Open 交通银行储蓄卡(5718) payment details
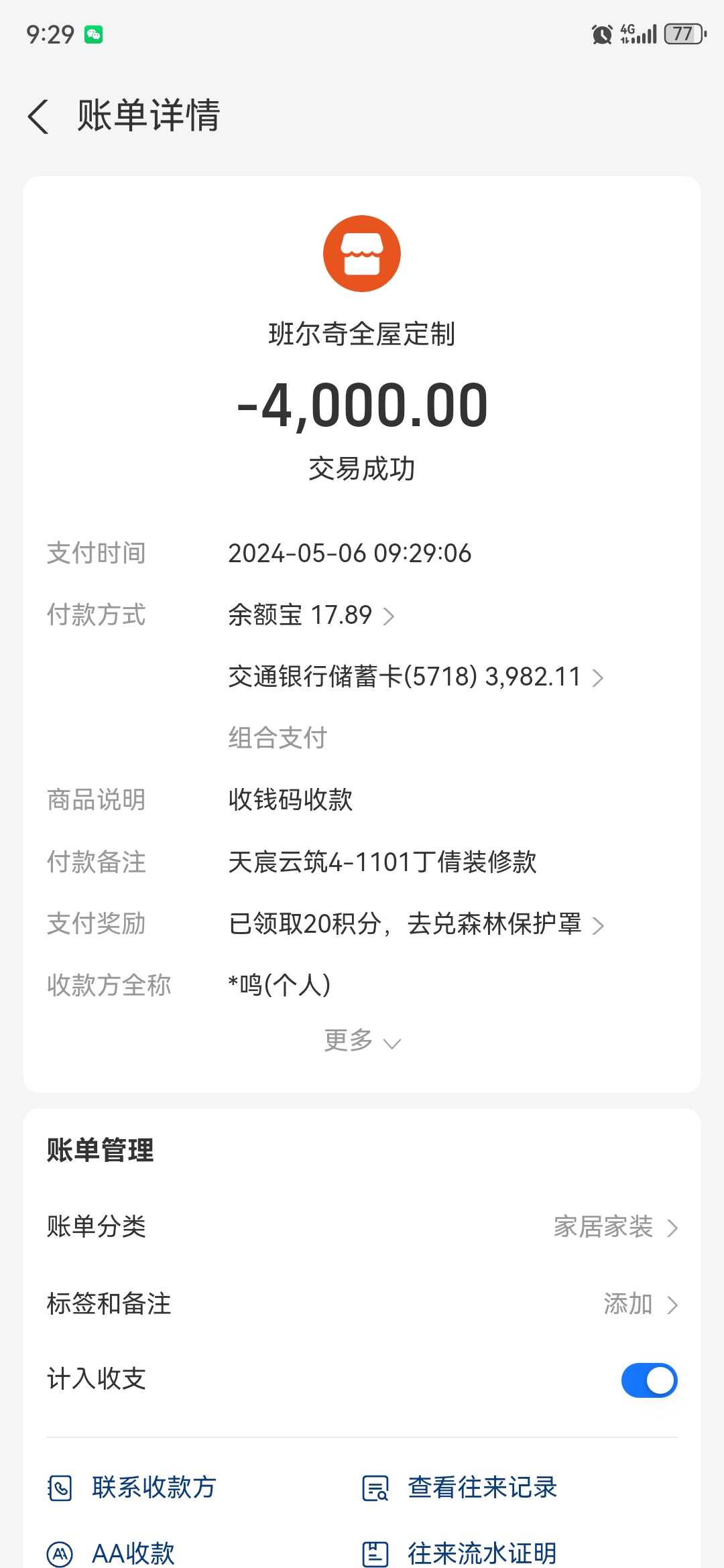 tap(416, 677)
